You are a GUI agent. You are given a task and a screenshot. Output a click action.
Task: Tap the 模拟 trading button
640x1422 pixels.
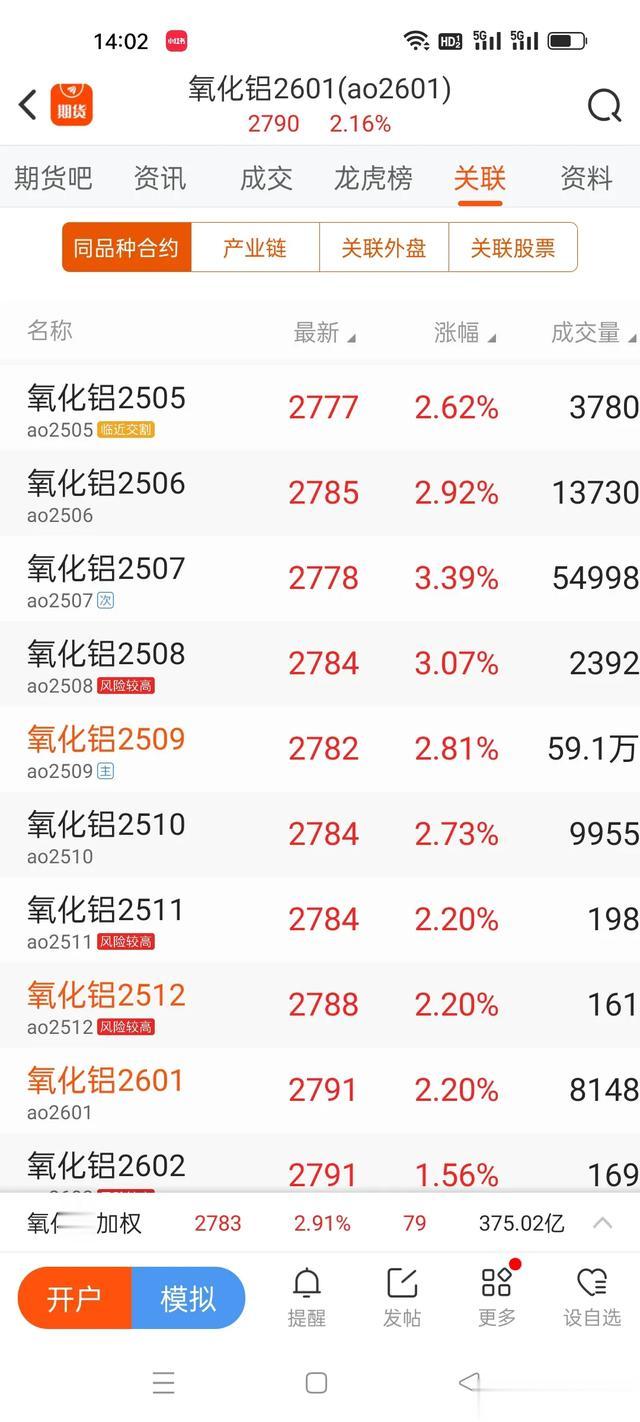(188, 1298)
